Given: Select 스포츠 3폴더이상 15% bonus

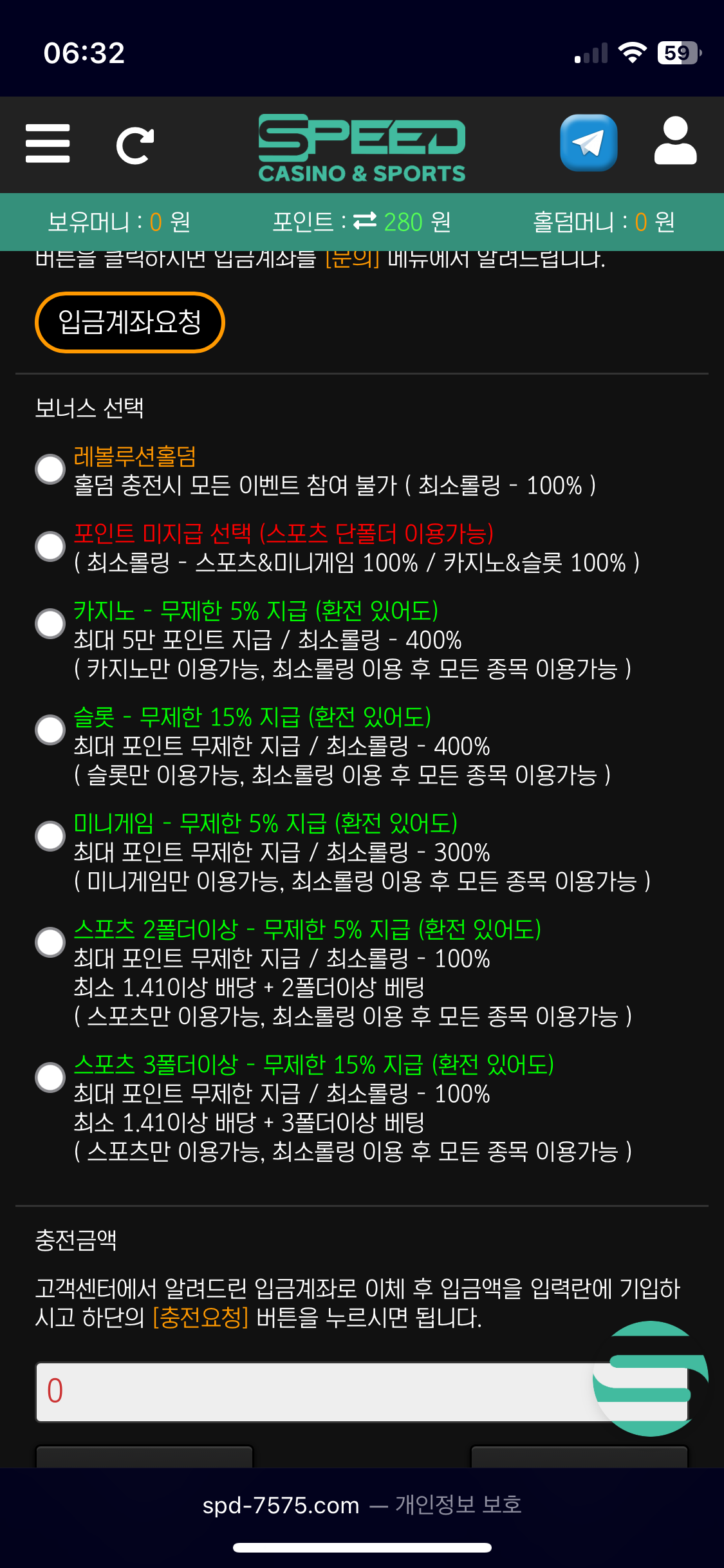Looking at the screenshot, I should [50, 1077].
